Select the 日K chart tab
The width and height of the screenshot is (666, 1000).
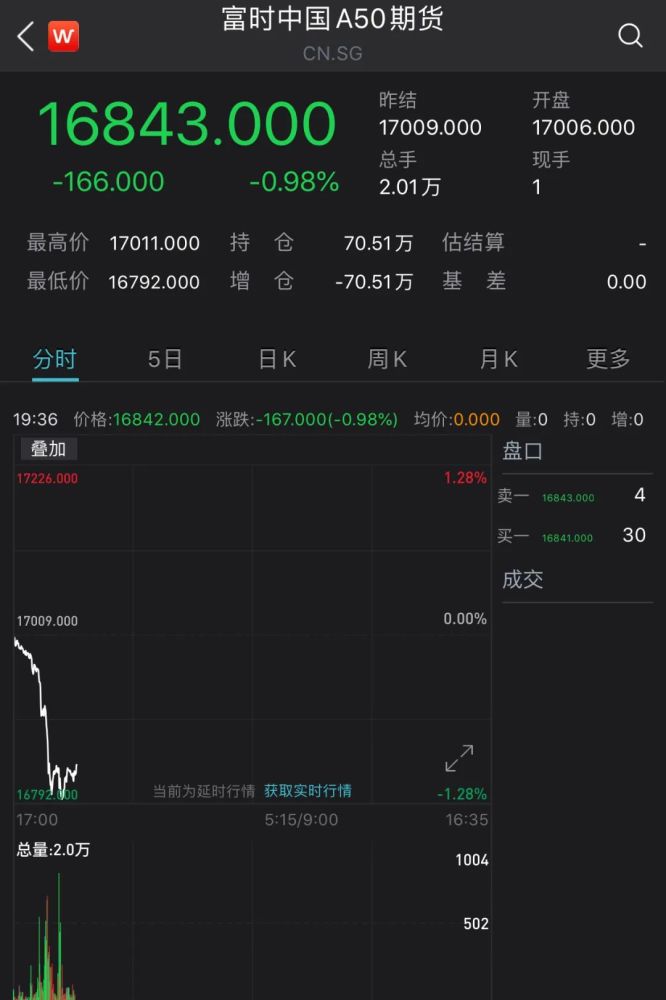pyautogui.click(x=277, y=360)
